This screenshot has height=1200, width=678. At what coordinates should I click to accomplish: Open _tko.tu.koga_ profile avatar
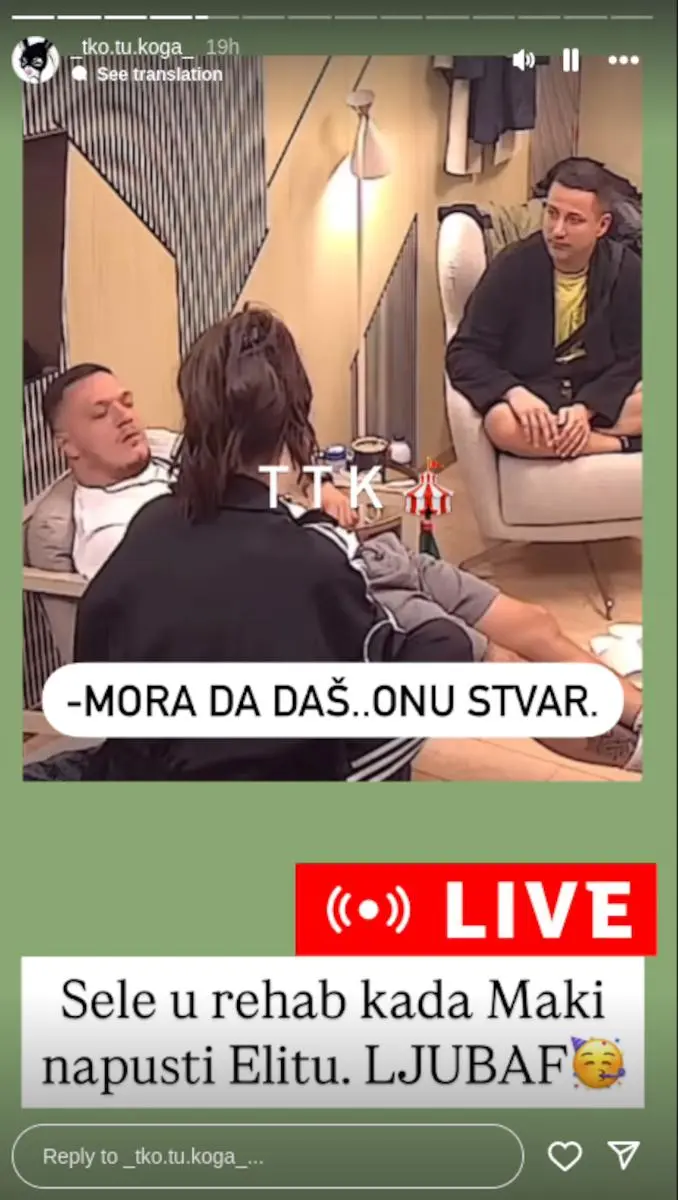coord(35,60)
